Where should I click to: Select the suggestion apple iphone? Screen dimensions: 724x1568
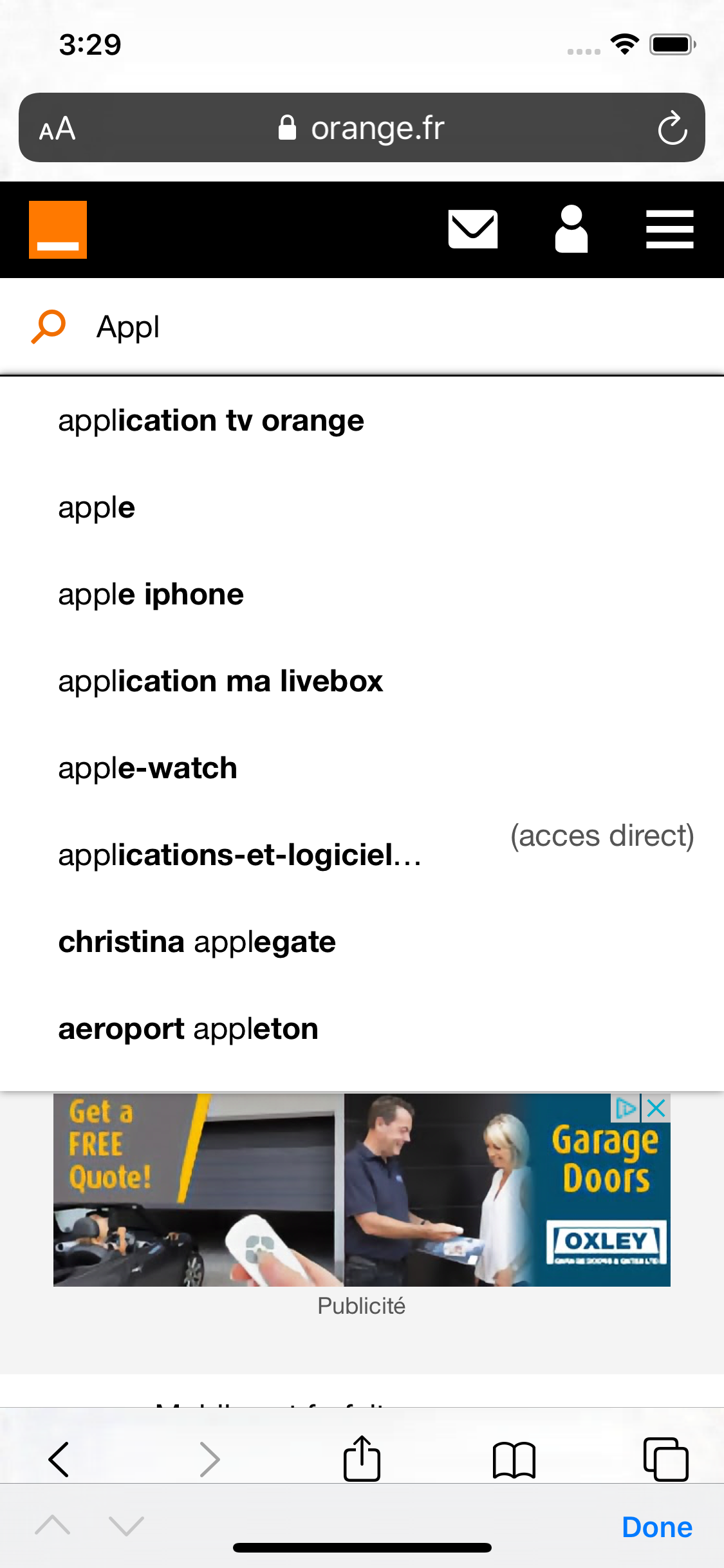[150, 593]
